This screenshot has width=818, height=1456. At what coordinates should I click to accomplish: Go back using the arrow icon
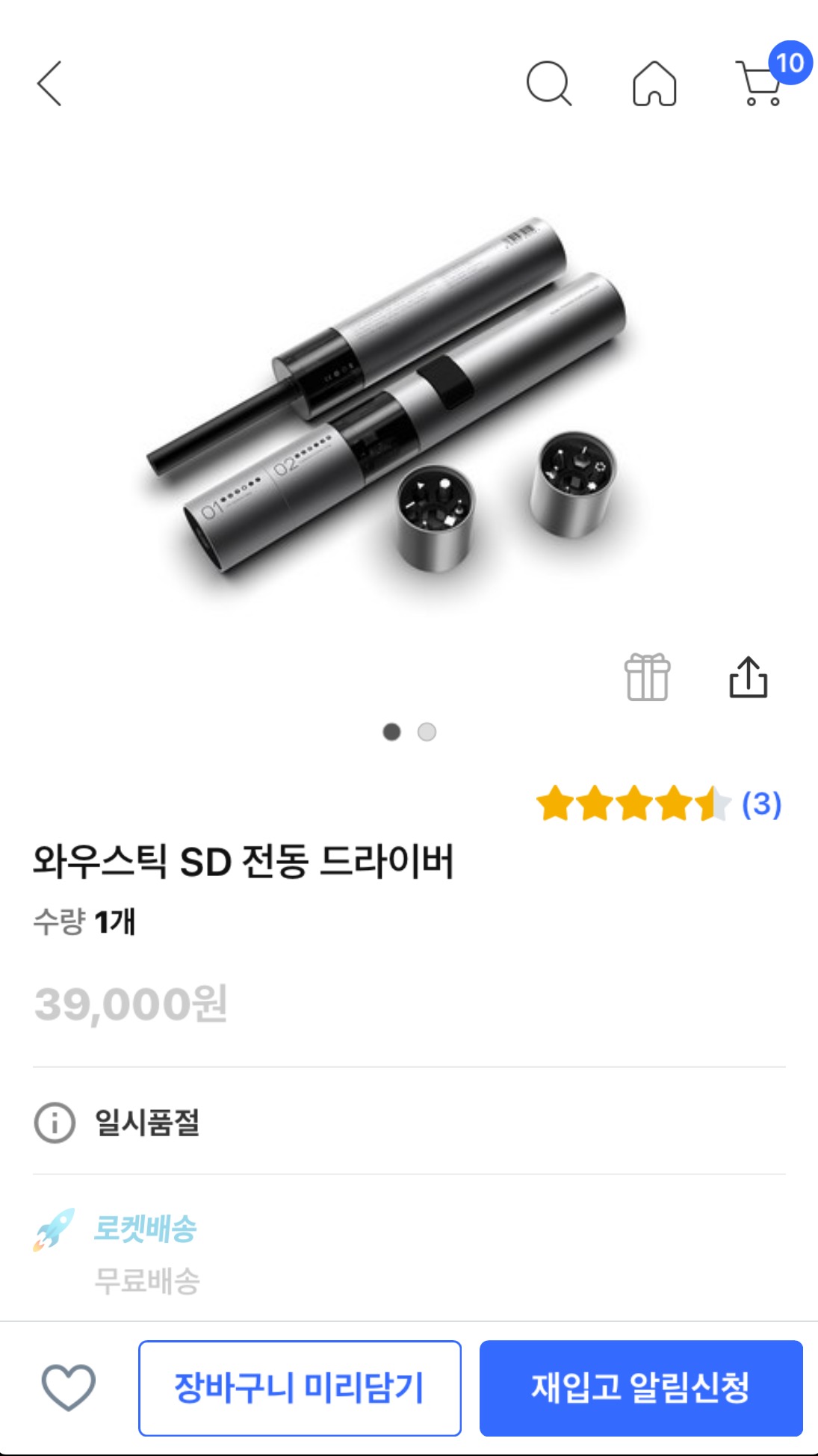49,83
